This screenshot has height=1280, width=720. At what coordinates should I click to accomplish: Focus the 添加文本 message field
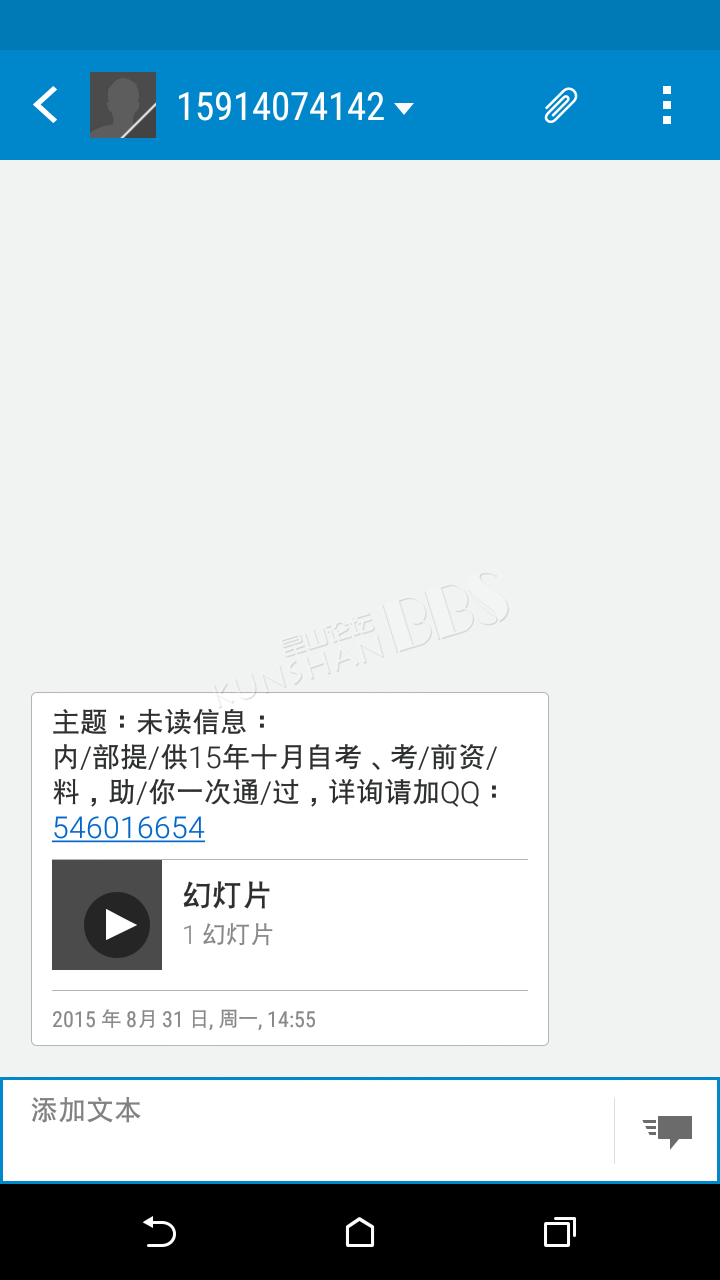[x=307, y=1131]
